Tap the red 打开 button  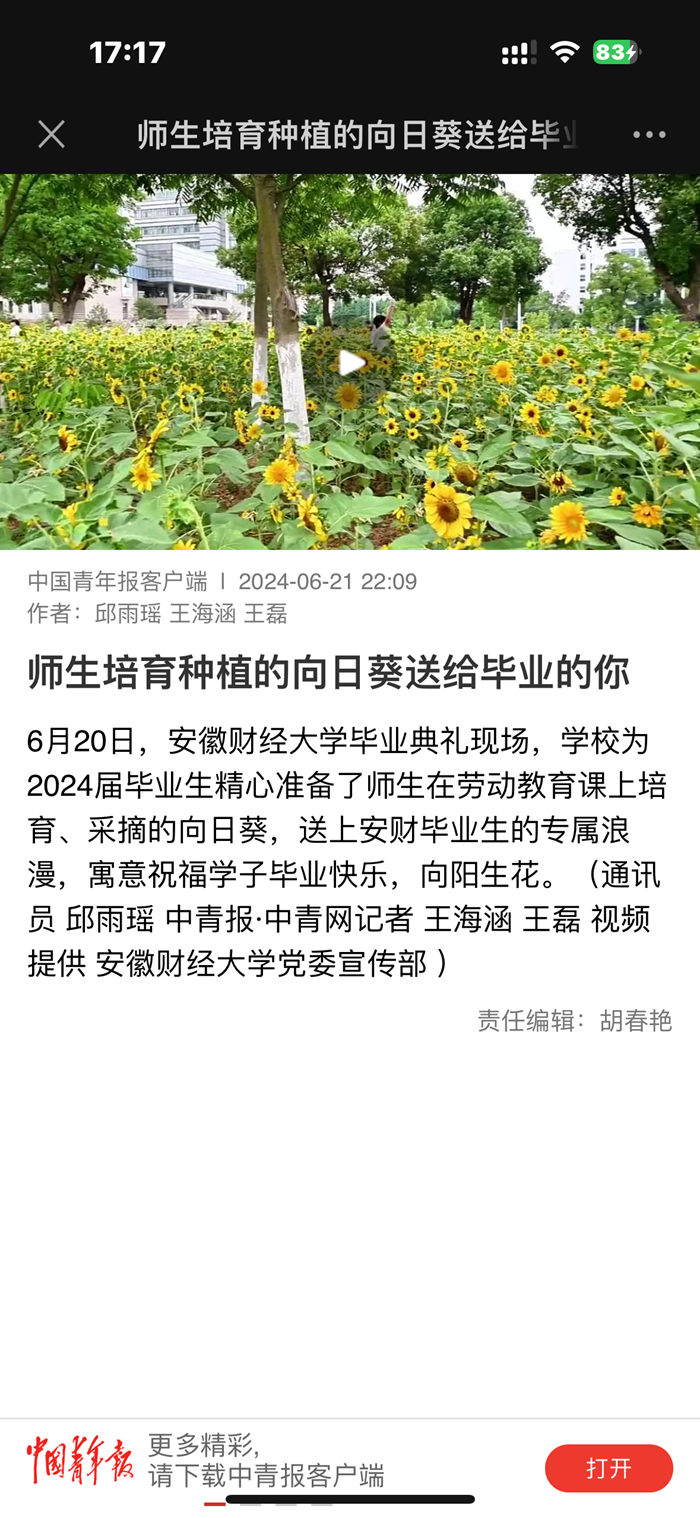[x=608, y=1468]
